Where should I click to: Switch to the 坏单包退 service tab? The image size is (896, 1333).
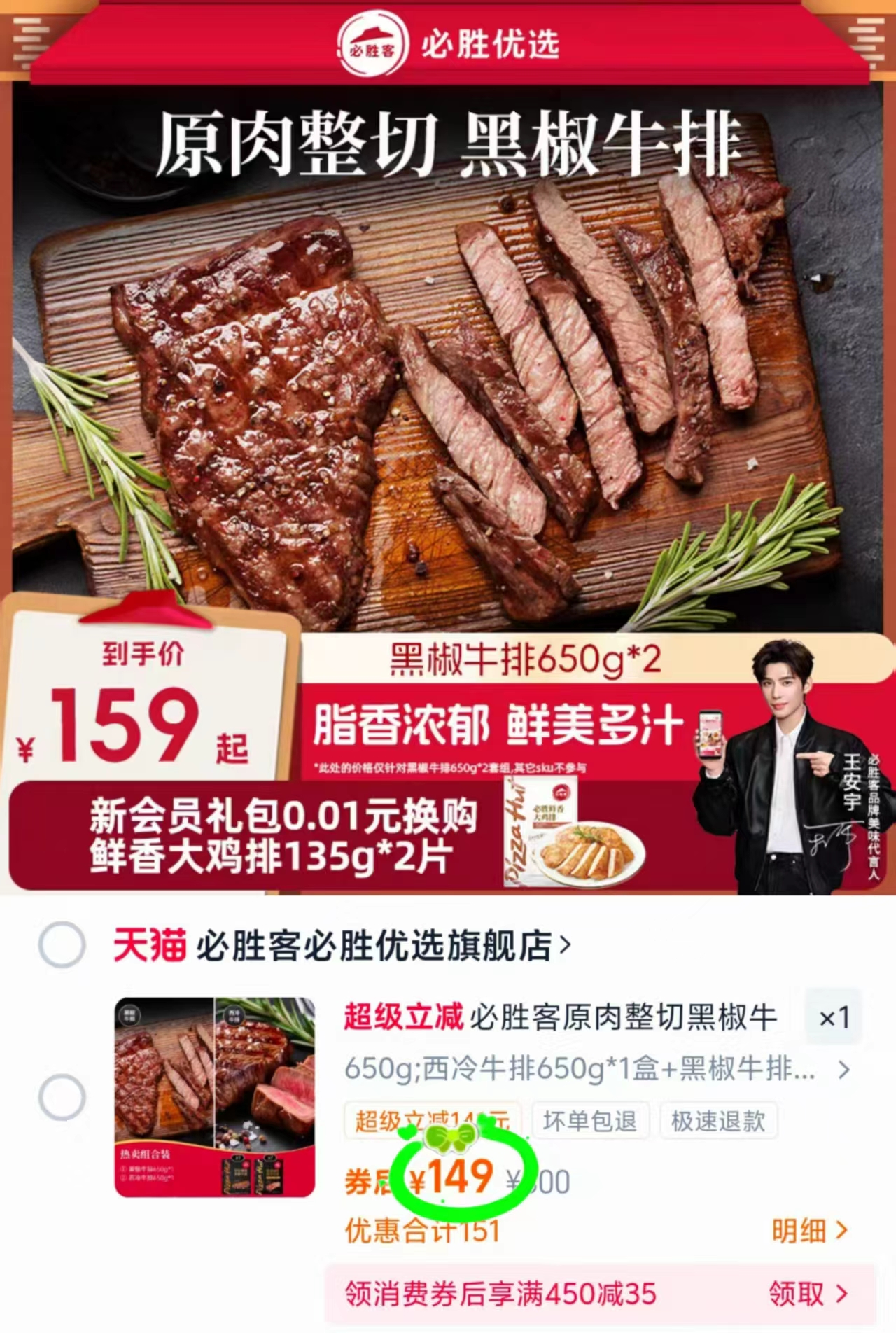591,1119
